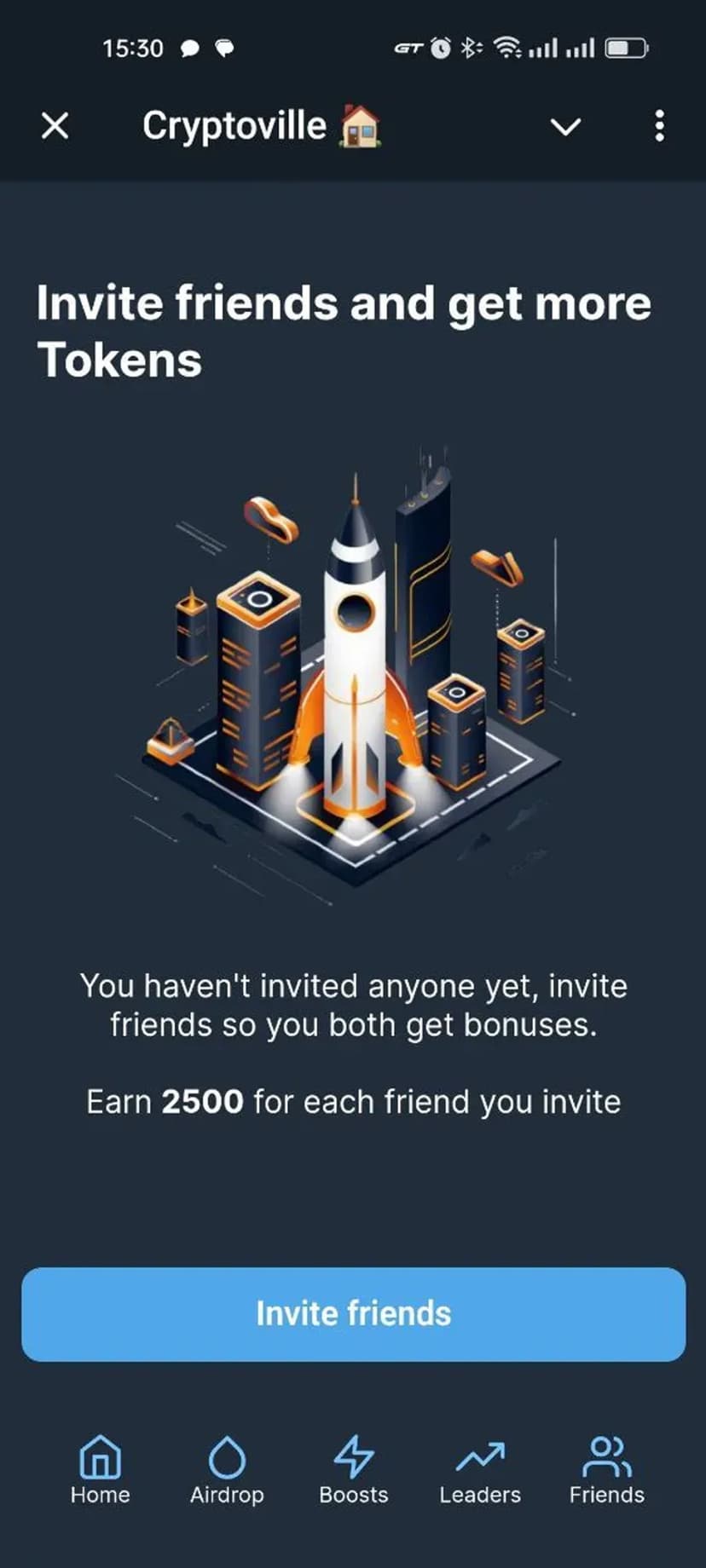Screen dimensions: 706x1568
Task: Open the three-dot overflow menu
Action: coord(659,126)
